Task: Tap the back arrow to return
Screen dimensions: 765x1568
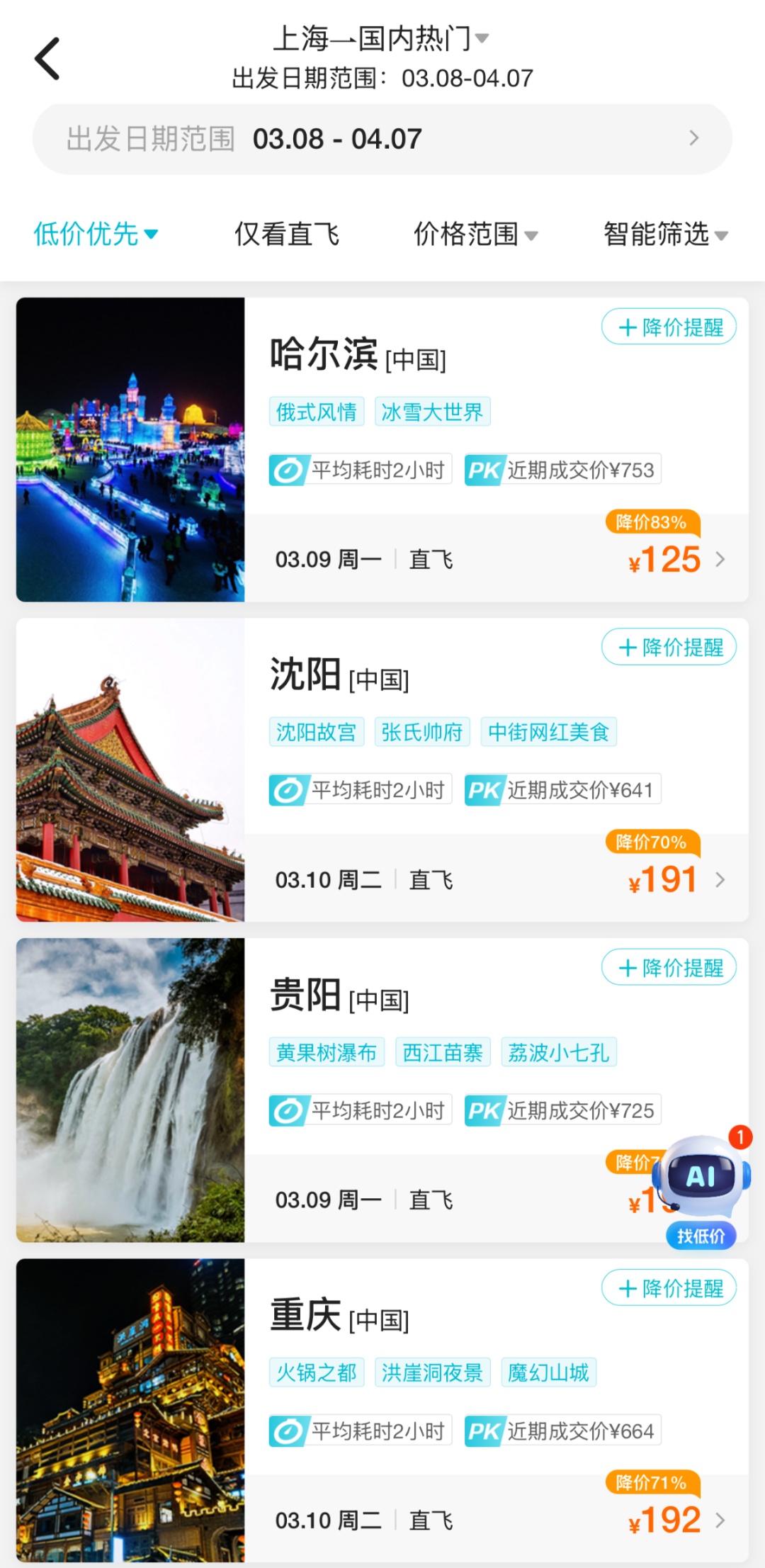Action: tap(48, 57)
